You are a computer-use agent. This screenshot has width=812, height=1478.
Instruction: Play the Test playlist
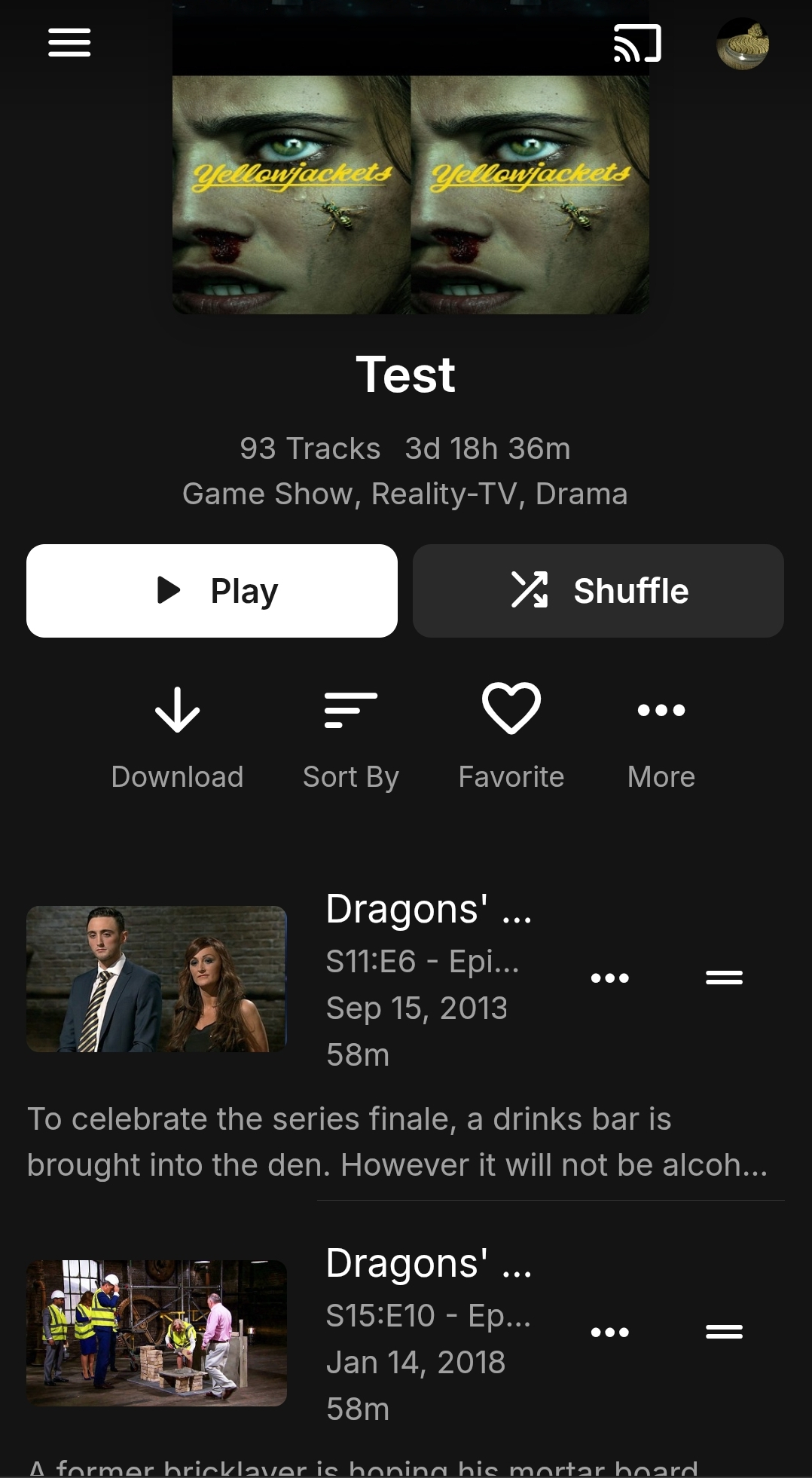click(212, 591)
